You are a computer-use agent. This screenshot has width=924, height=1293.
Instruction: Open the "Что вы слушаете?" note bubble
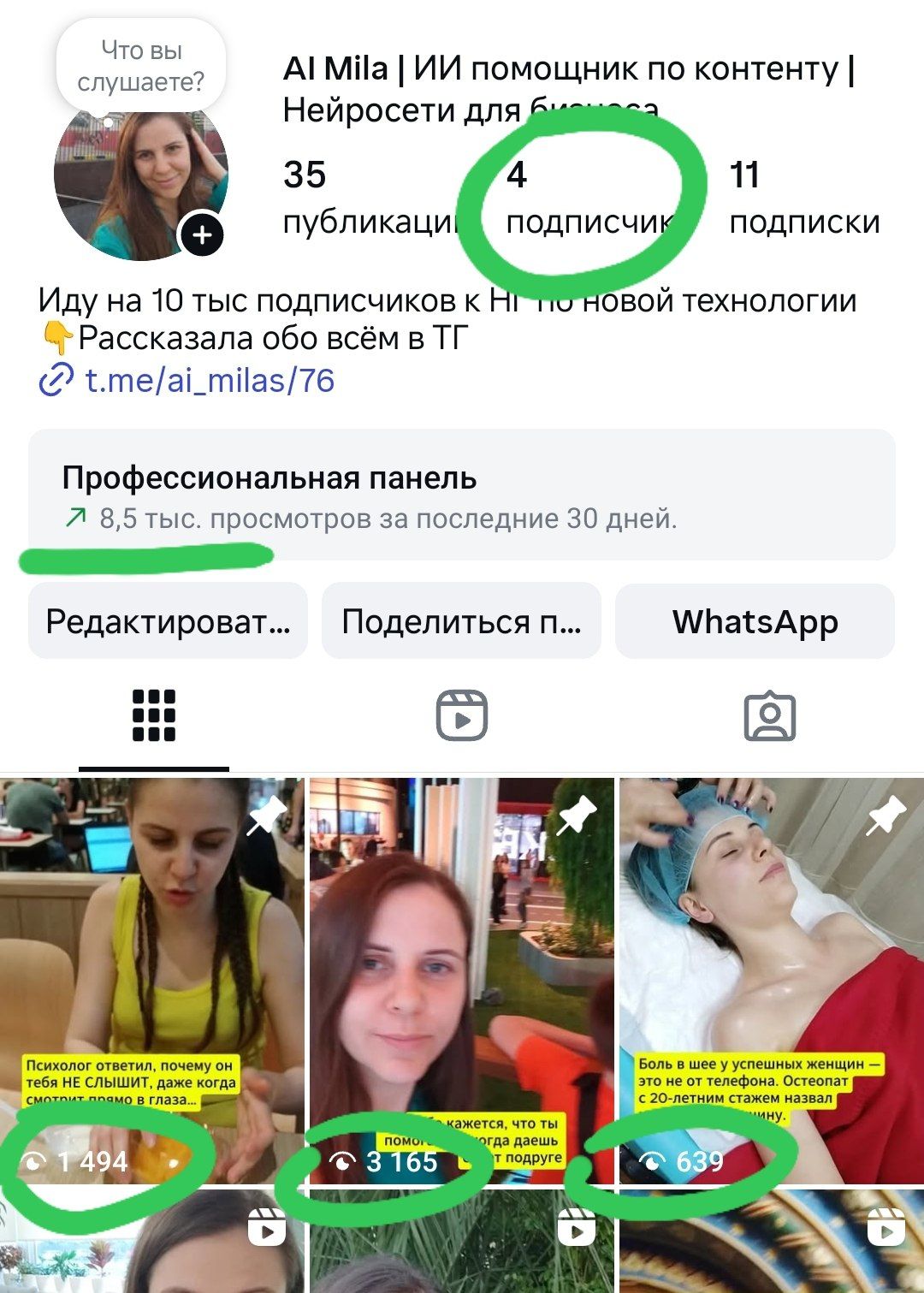point(141,66)
